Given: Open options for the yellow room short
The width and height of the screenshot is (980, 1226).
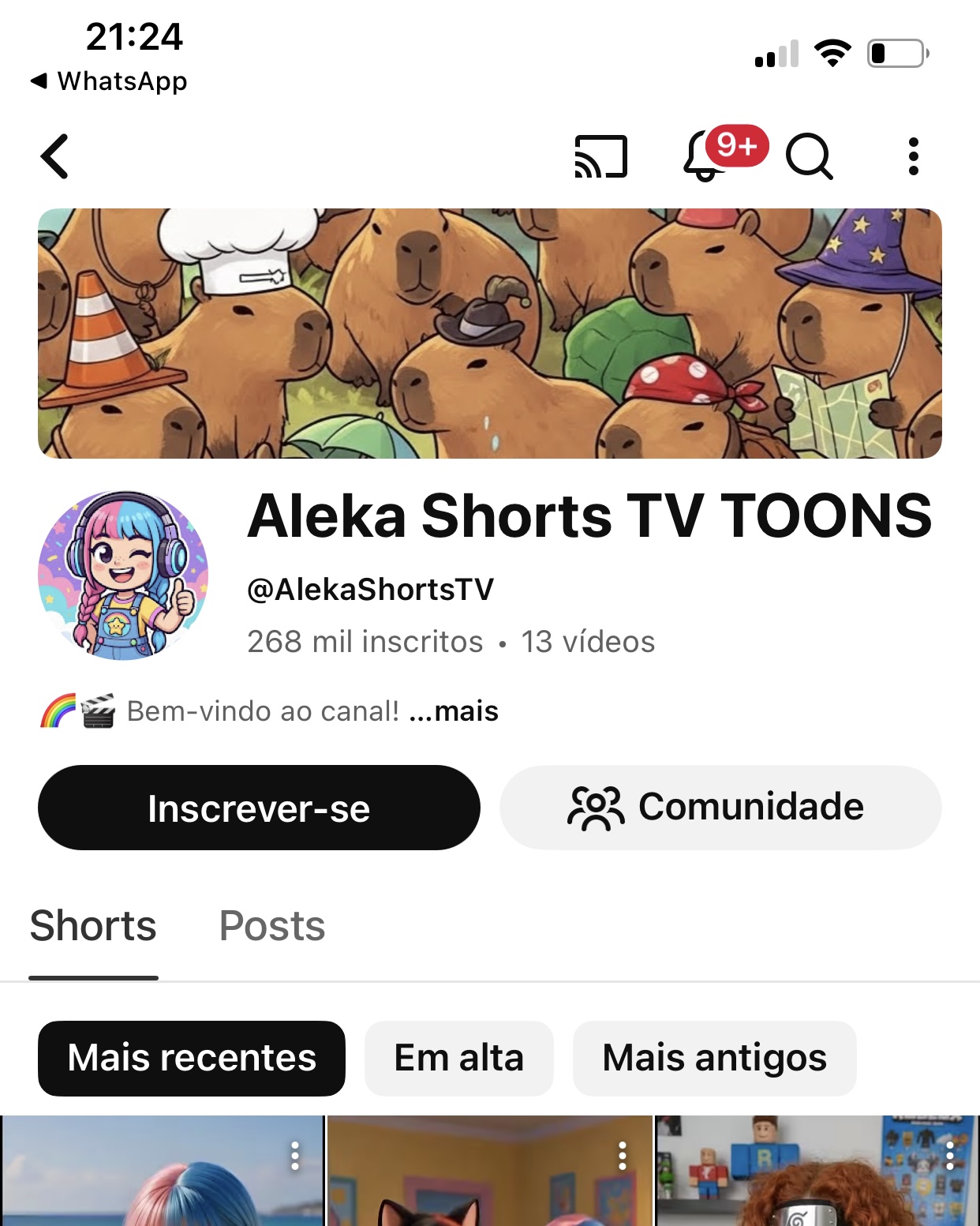Looking at the screenshot, I should coord(623,1156).
